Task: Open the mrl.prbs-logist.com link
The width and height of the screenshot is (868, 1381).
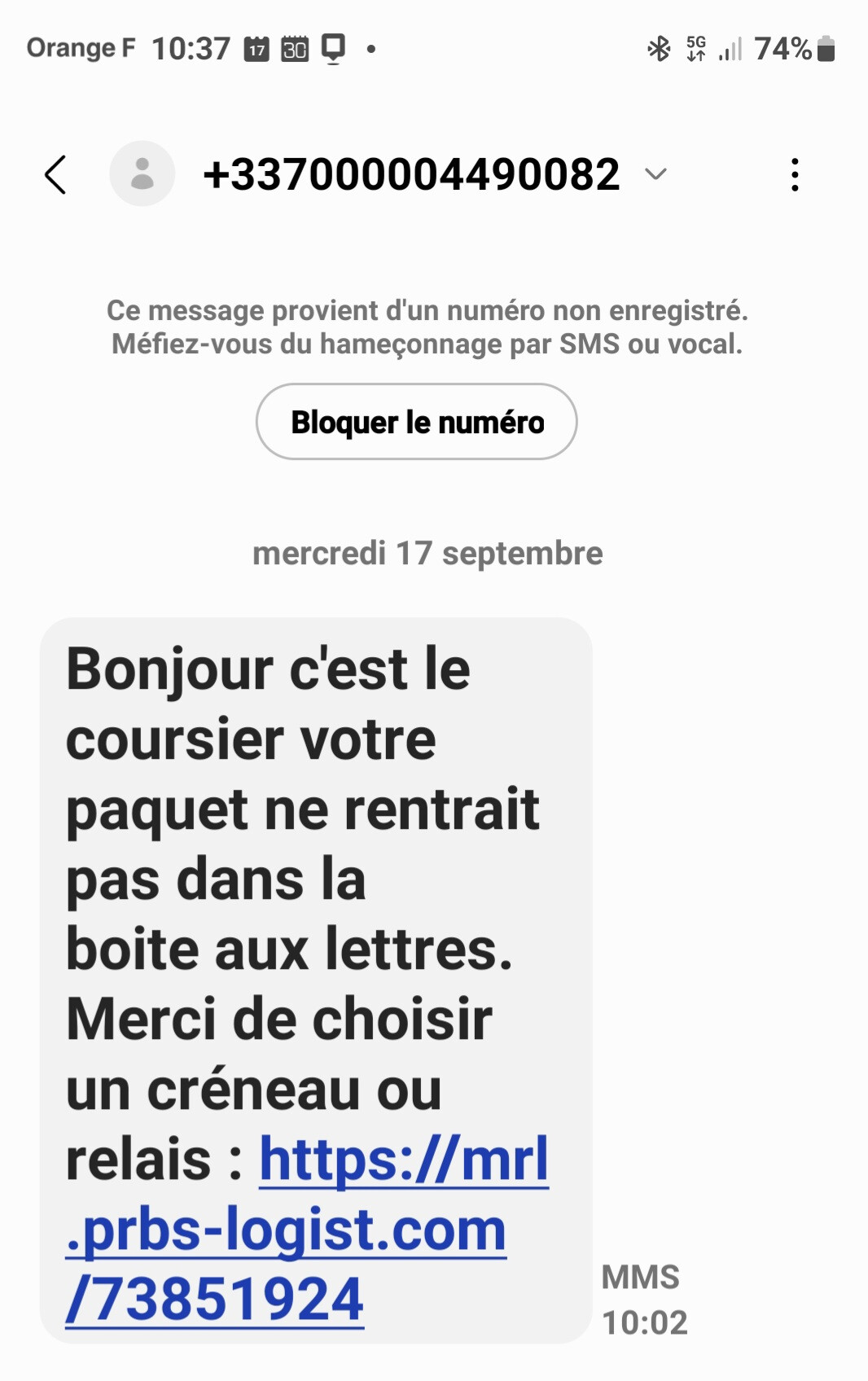Action: pos(307,1229)
